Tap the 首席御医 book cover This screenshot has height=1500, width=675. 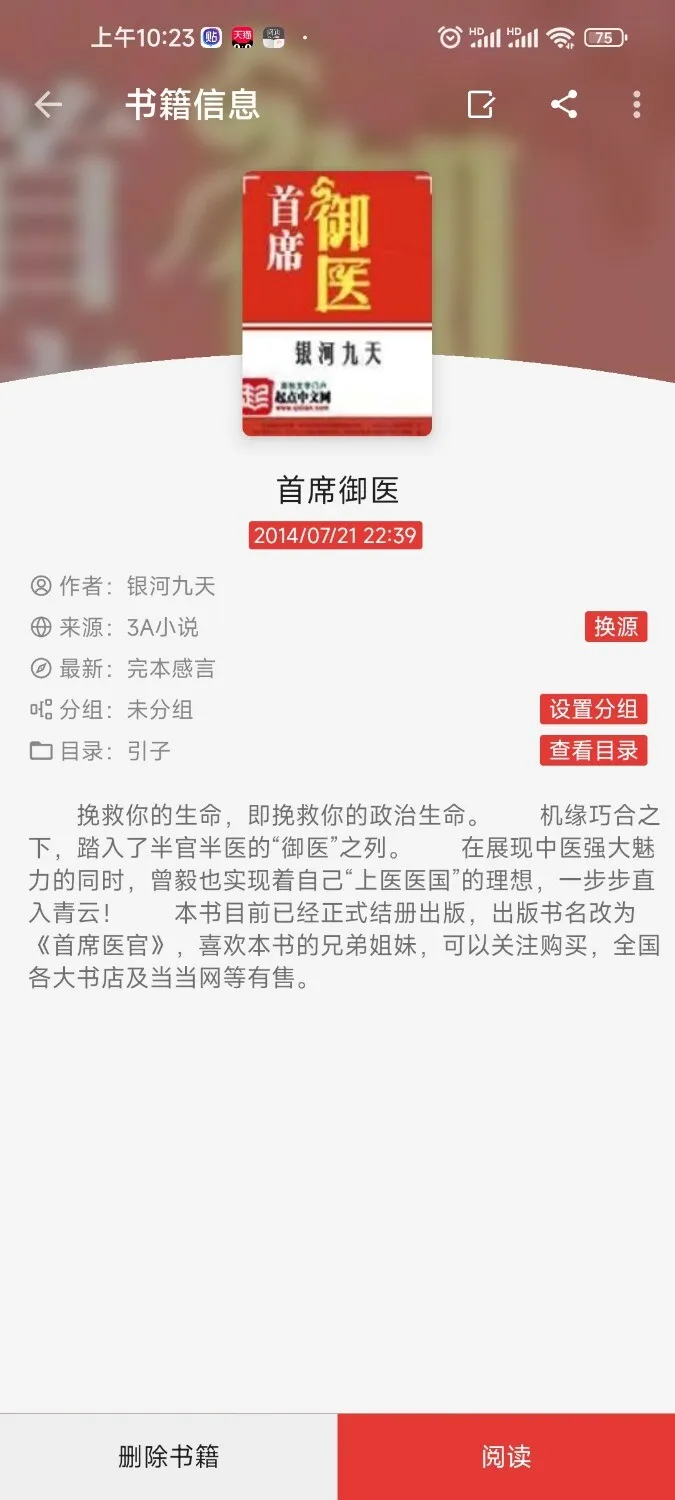point(337,303)
